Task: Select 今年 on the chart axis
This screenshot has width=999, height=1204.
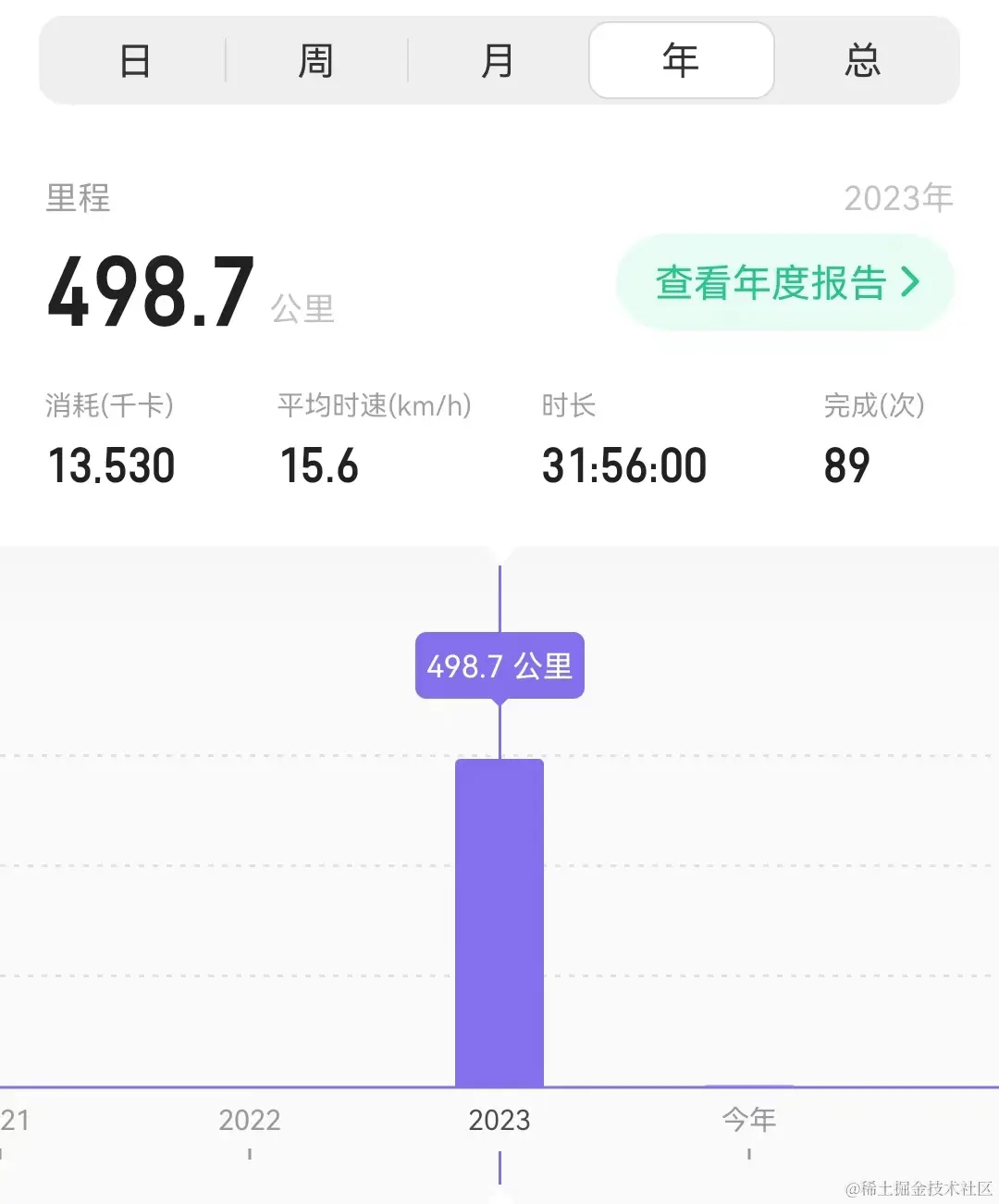Action: pos(748,1120)
